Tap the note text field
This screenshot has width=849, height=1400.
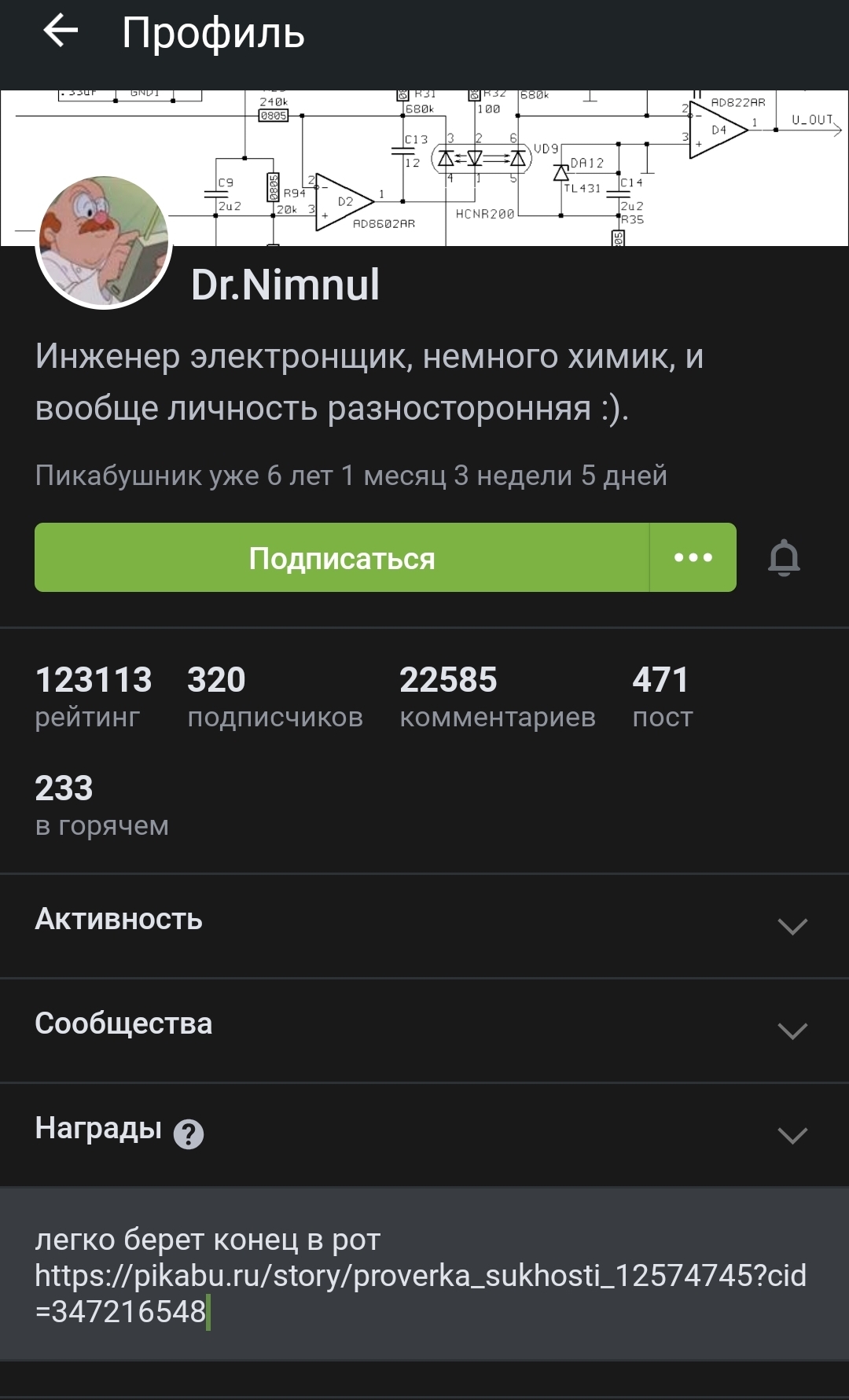[424, 1274]
